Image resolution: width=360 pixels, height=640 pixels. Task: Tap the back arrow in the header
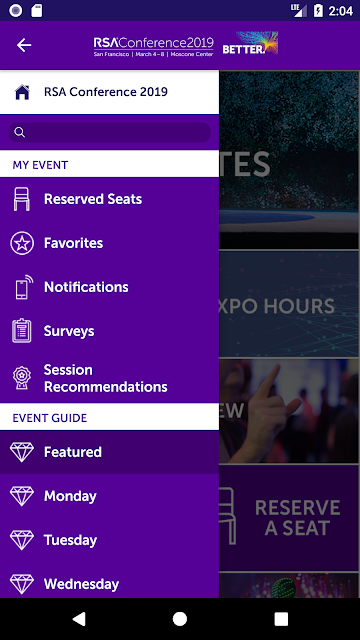click(x=24, y=45)
